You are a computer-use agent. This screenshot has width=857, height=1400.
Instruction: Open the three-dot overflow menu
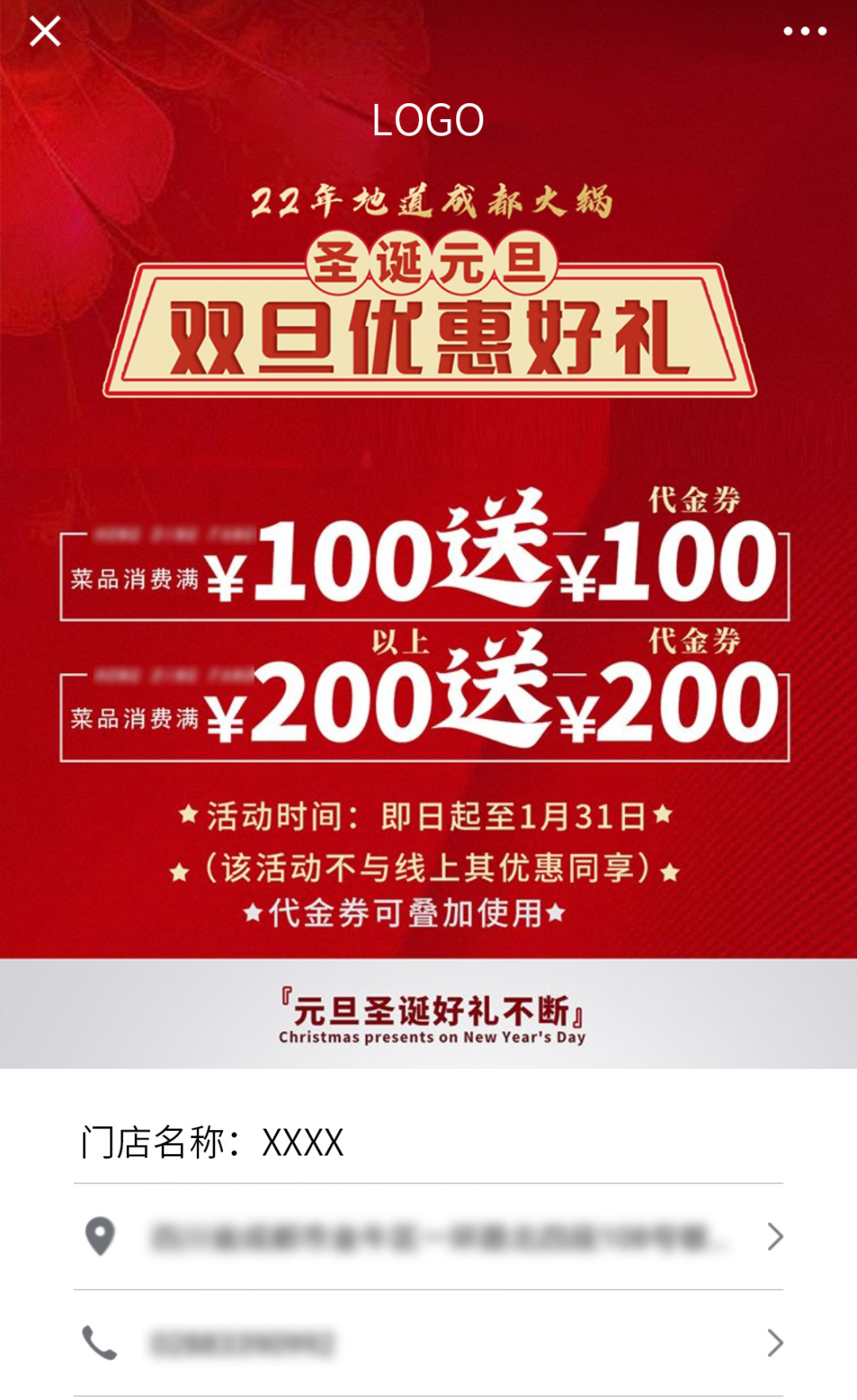[805, 32]
